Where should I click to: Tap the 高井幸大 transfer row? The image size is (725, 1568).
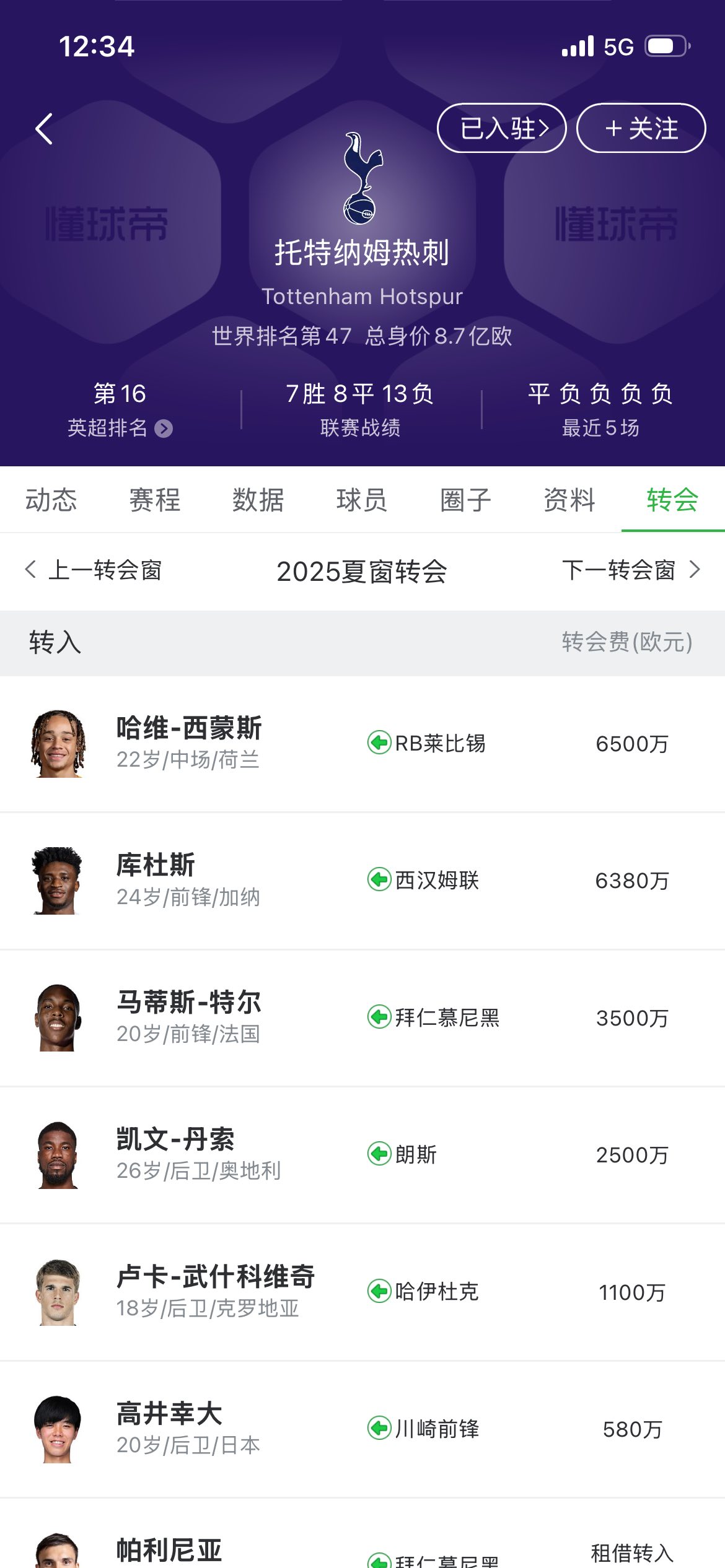pos(362,1429)
